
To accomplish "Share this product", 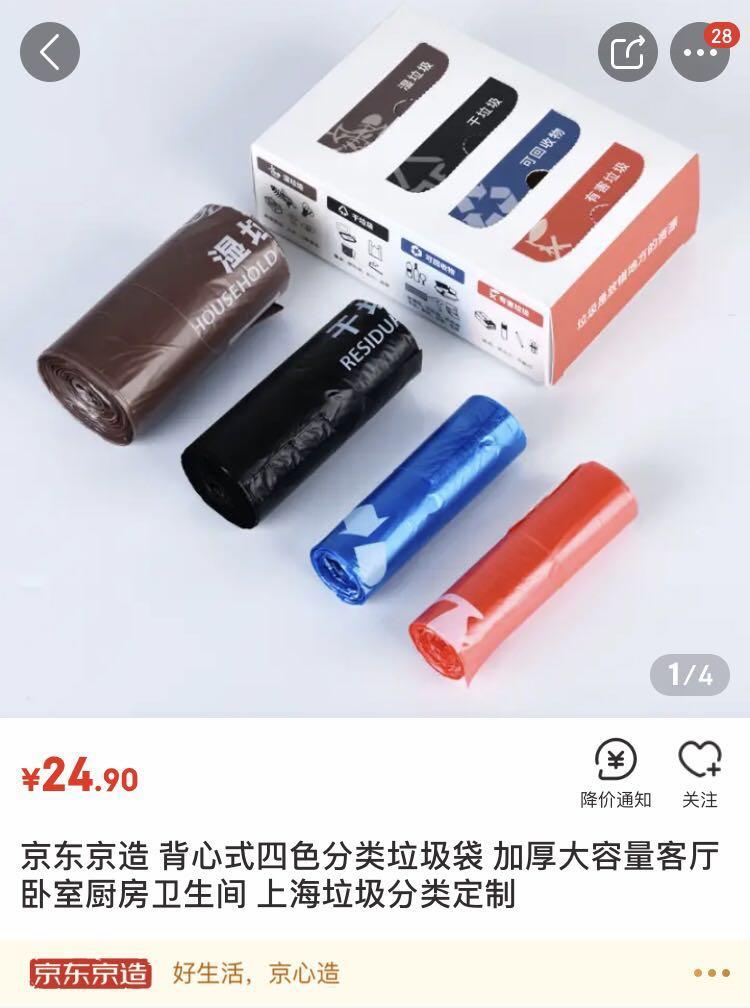I will click(x=628, y=51).
